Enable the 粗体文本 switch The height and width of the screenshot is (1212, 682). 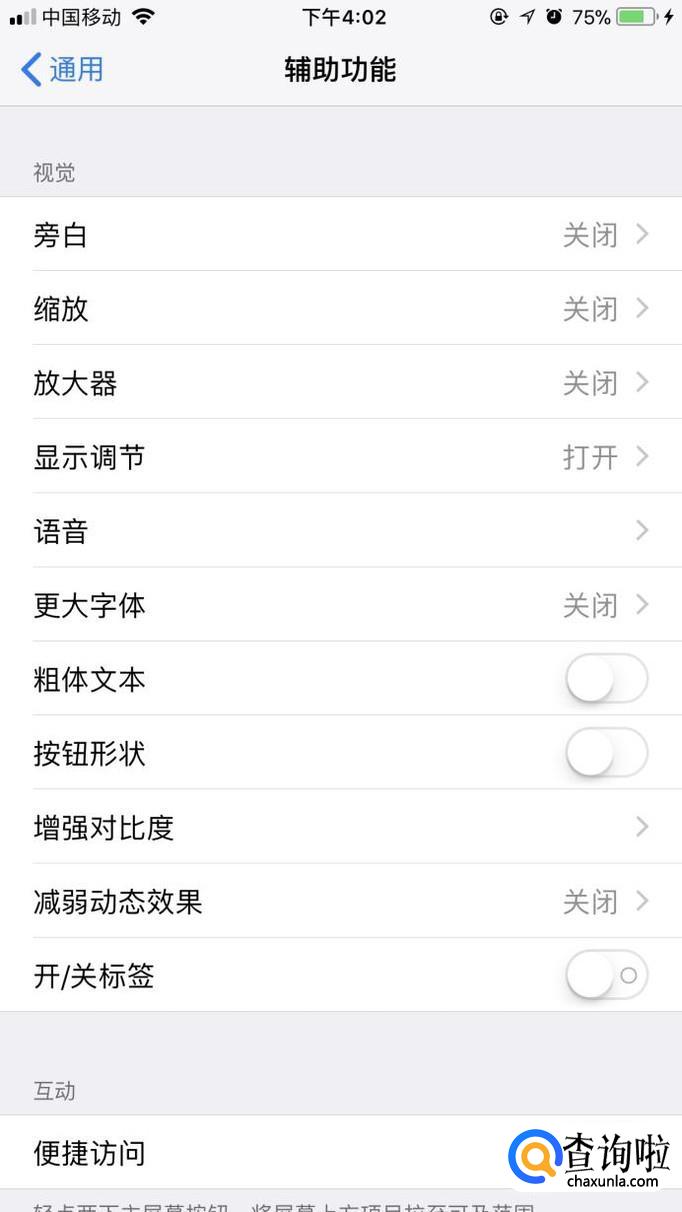pyautogui.click(x=606, y=680)
